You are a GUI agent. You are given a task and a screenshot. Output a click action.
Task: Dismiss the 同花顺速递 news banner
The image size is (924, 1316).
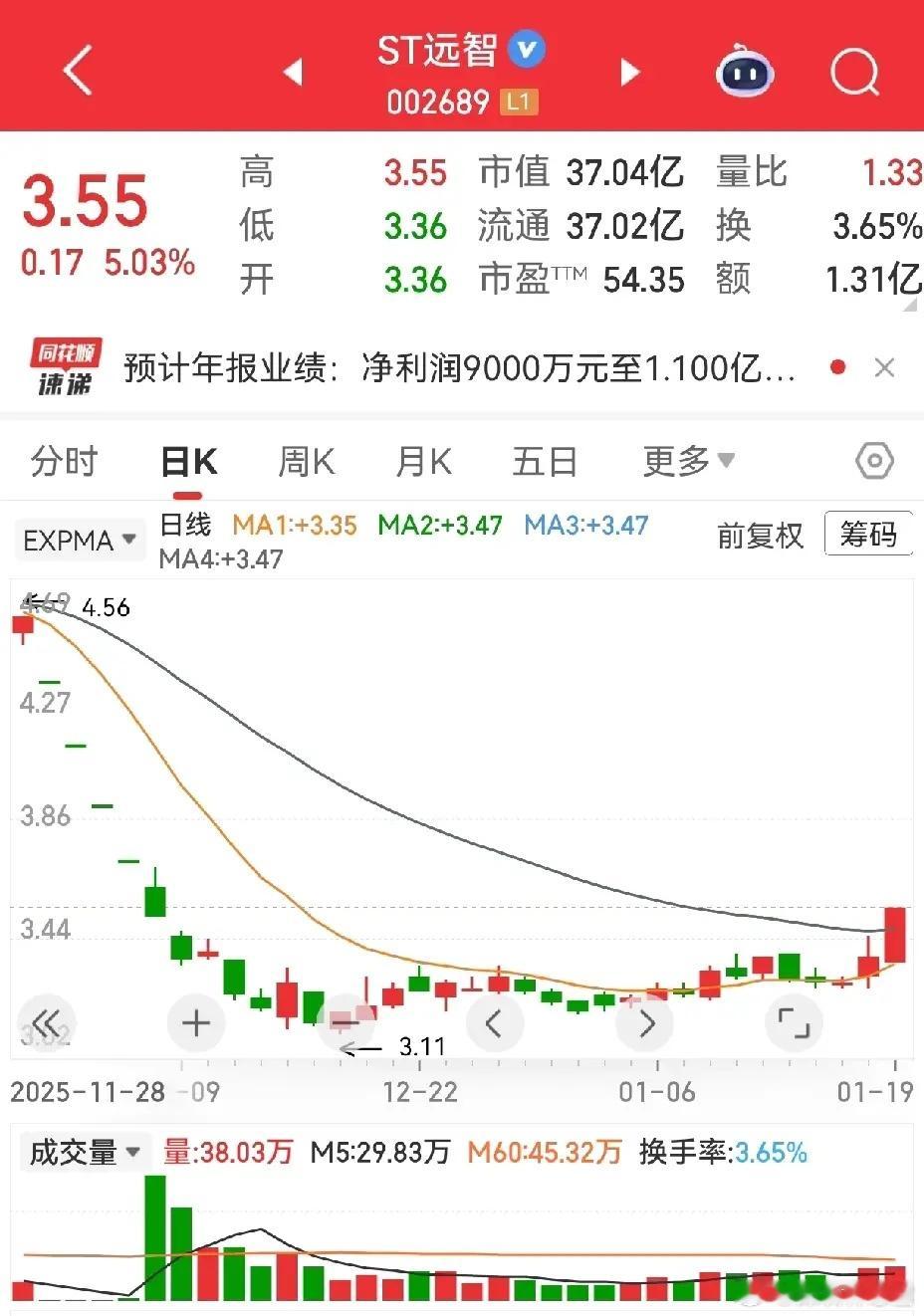[884, 368]
